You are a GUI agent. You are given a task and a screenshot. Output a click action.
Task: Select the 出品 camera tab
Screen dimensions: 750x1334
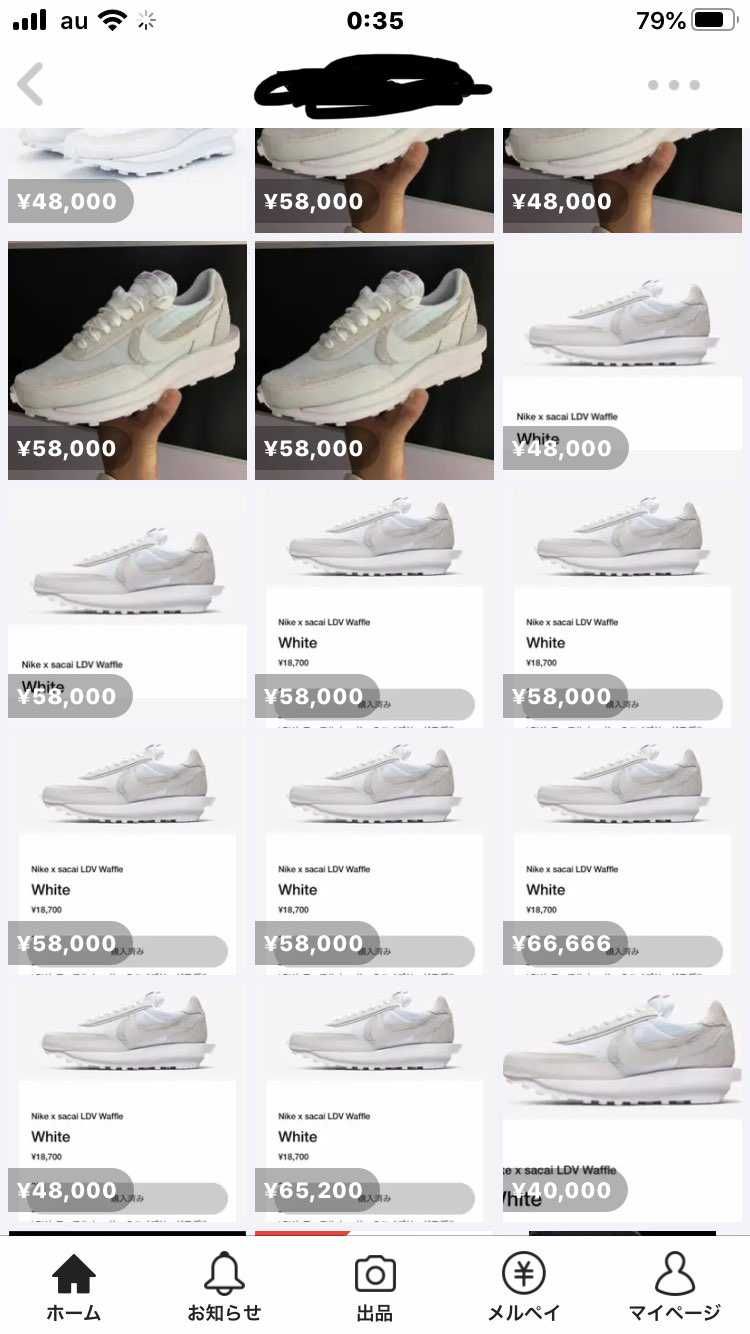pyautogui.click(x=375, y=1287)
